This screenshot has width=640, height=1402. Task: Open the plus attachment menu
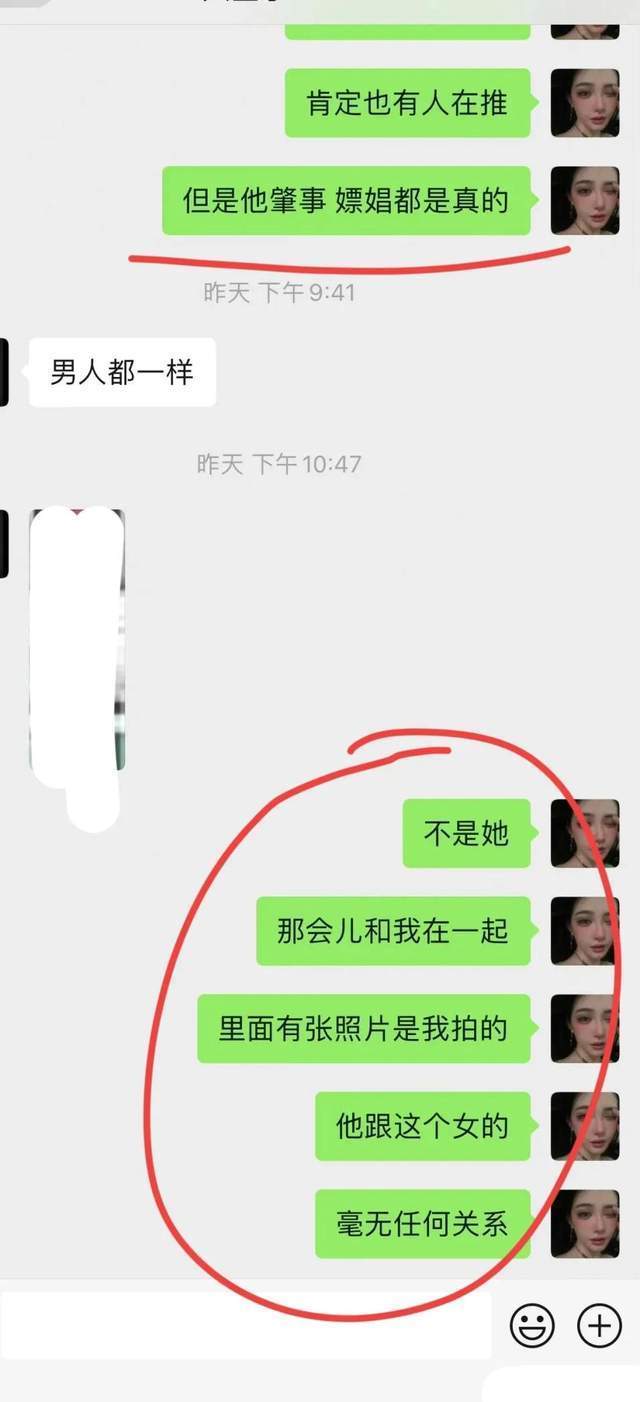[x=599, y=1327]
